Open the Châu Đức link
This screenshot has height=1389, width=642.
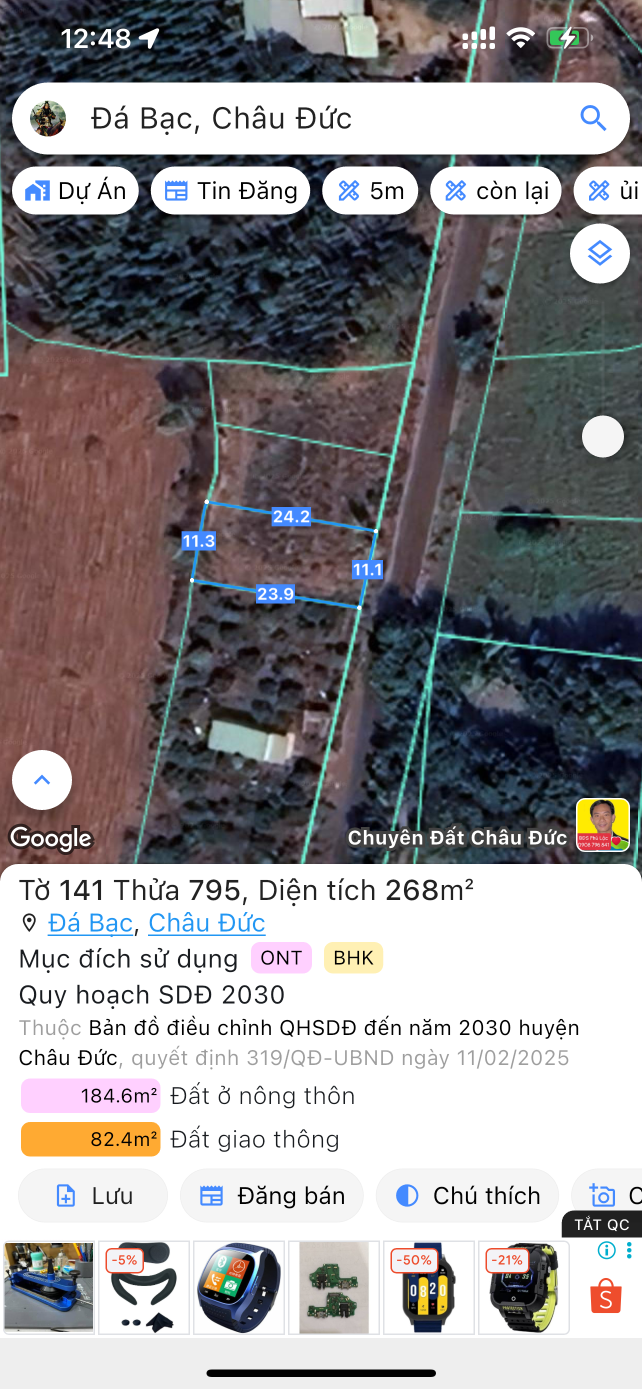[x=207, y=923]
